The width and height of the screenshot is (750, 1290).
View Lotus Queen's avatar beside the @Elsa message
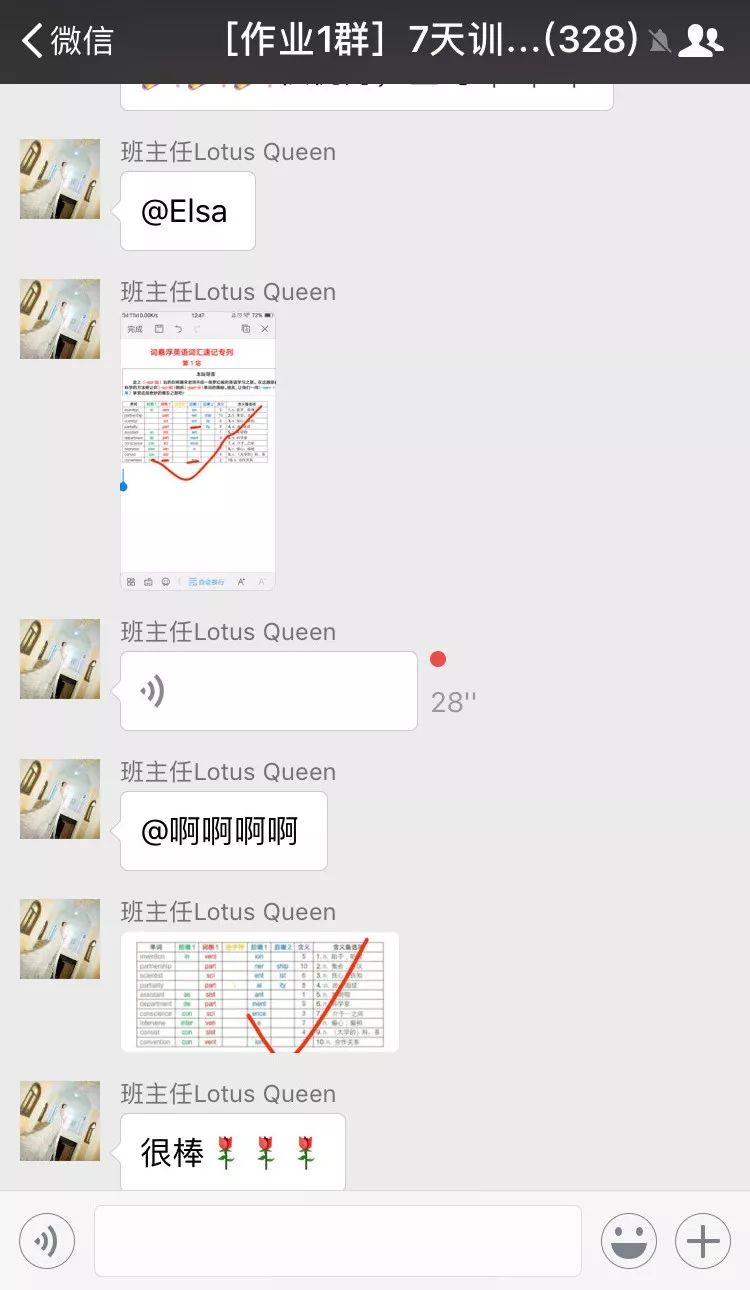60,179
